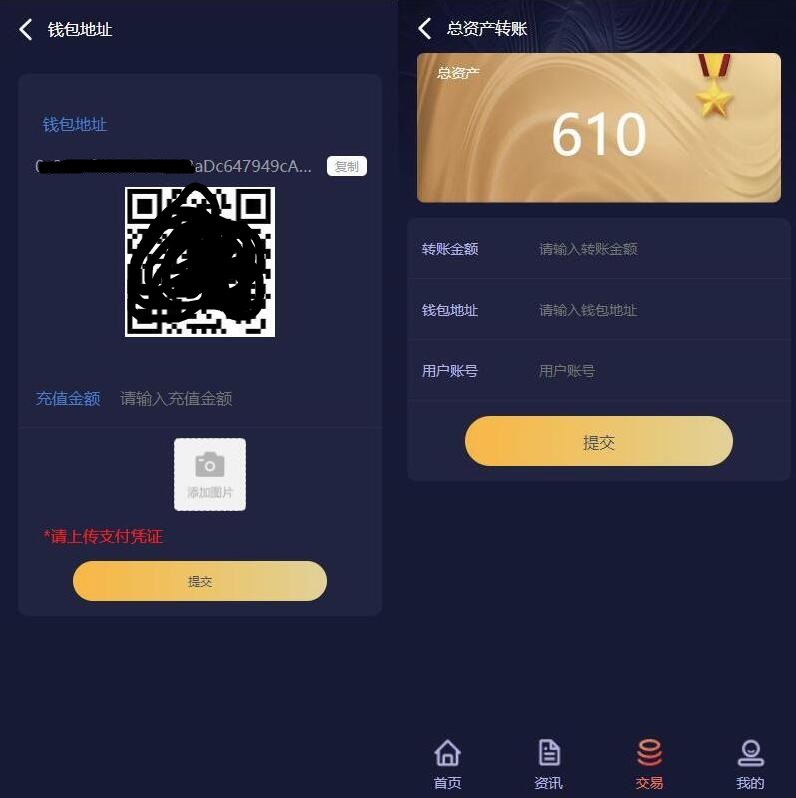Viewport: 796px width, 798px height.
Task: Switch to the 首页 tab
Action: [447, 765]
